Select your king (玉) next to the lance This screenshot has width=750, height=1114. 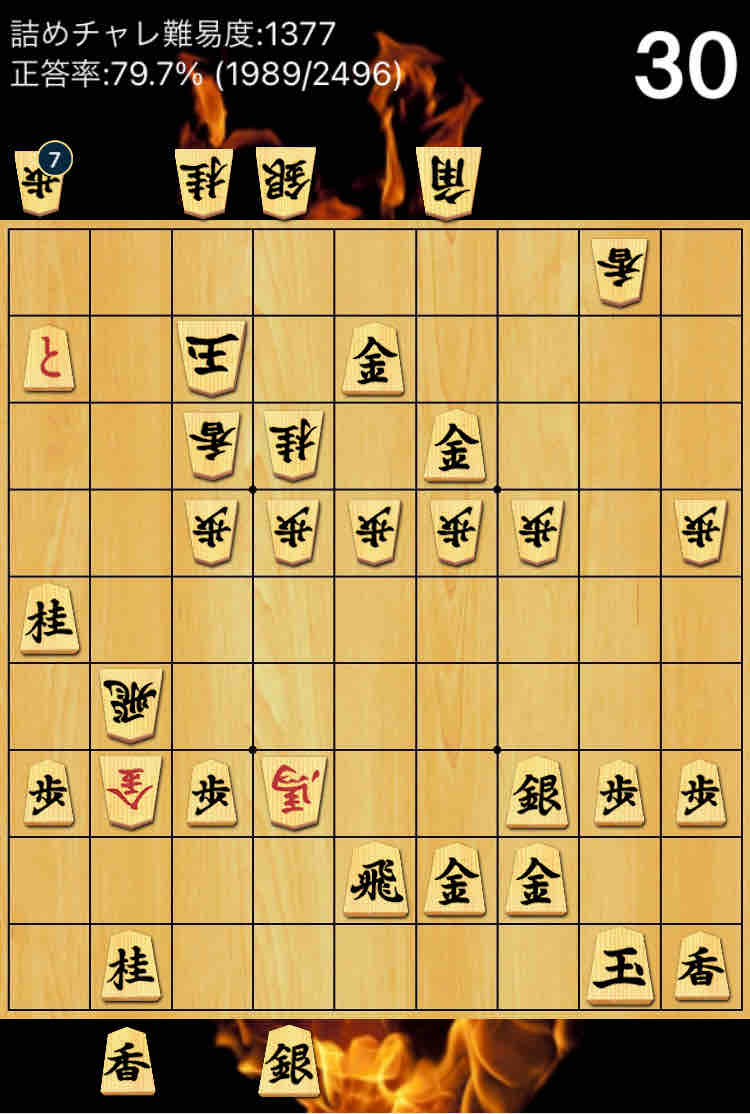620,968
